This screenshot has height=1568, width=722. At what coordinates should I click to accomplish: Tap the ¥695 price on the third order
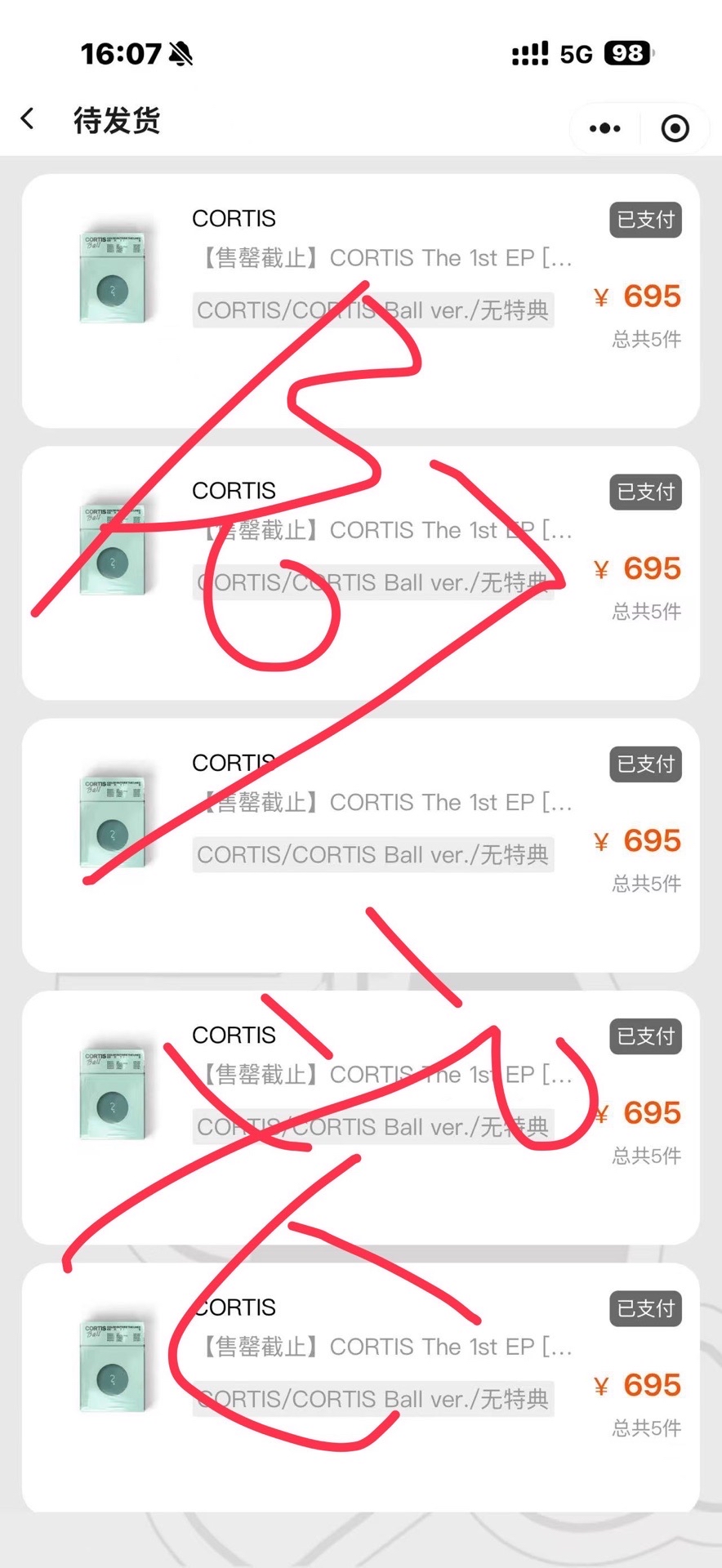click(x=637, y=840)
